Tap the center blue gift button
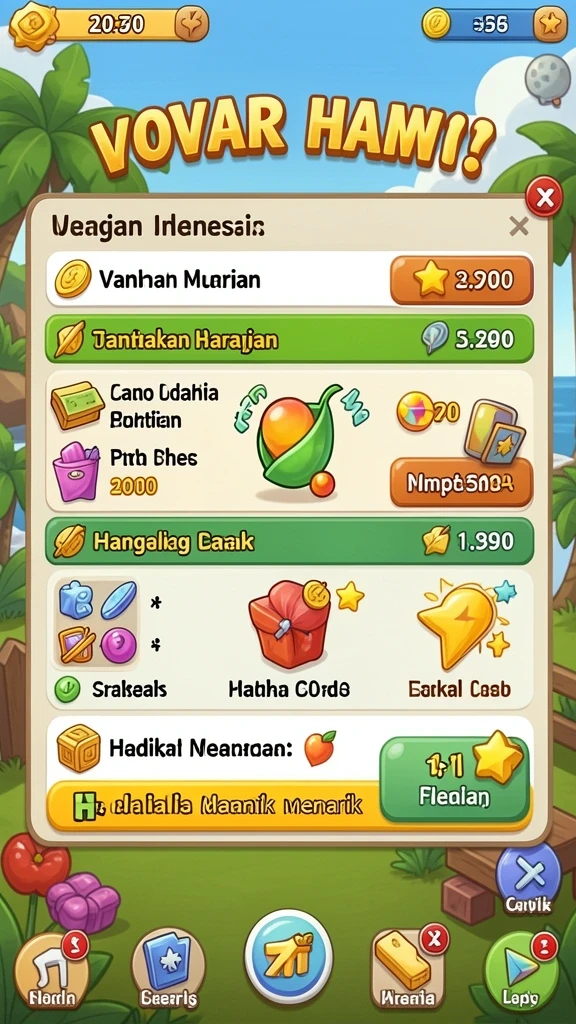The height and width of the screenshot is (1024, 576). click(289, 956)
